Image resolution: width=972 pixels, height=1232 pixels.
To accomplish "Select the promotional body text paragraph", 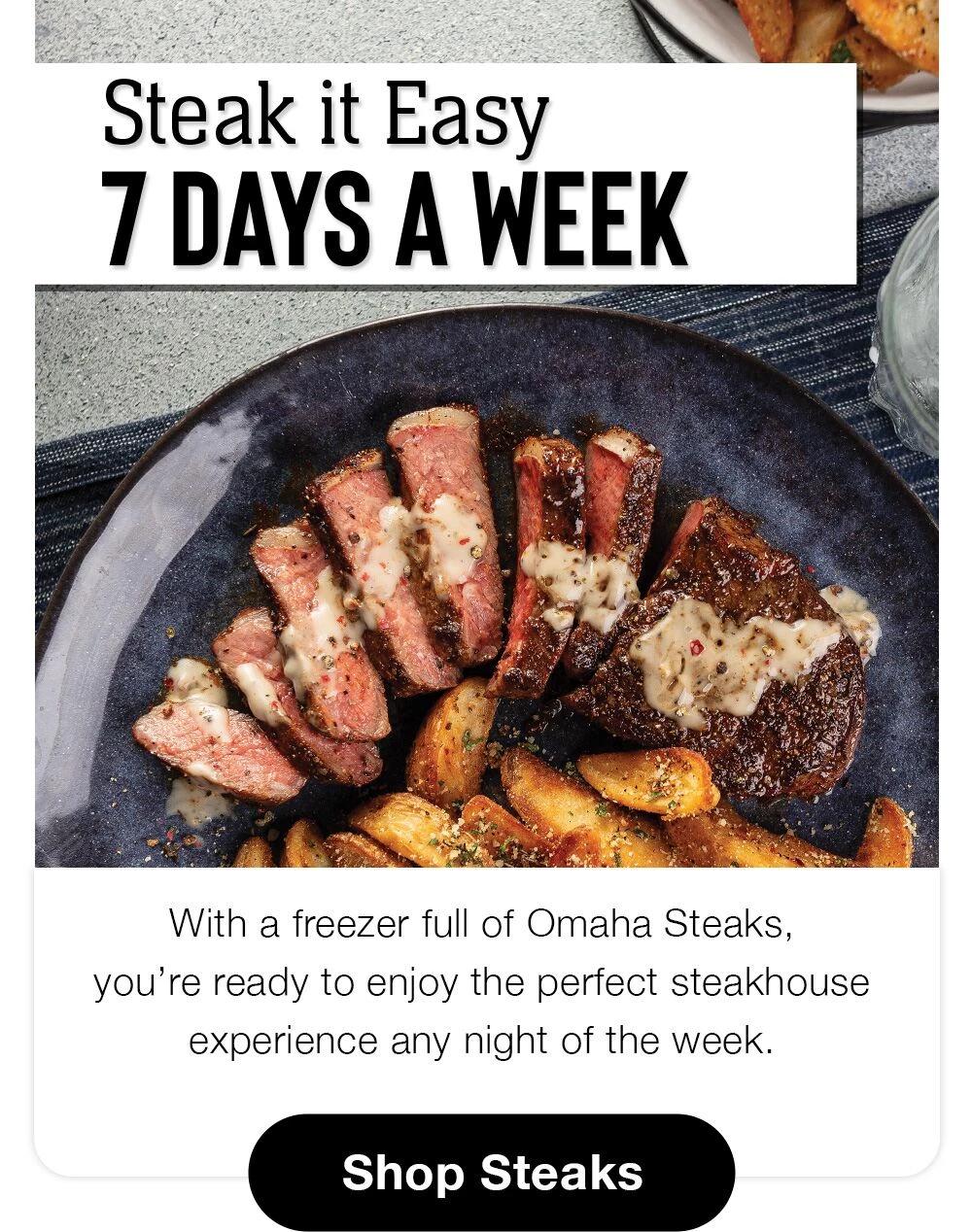I will coord(486,981).
